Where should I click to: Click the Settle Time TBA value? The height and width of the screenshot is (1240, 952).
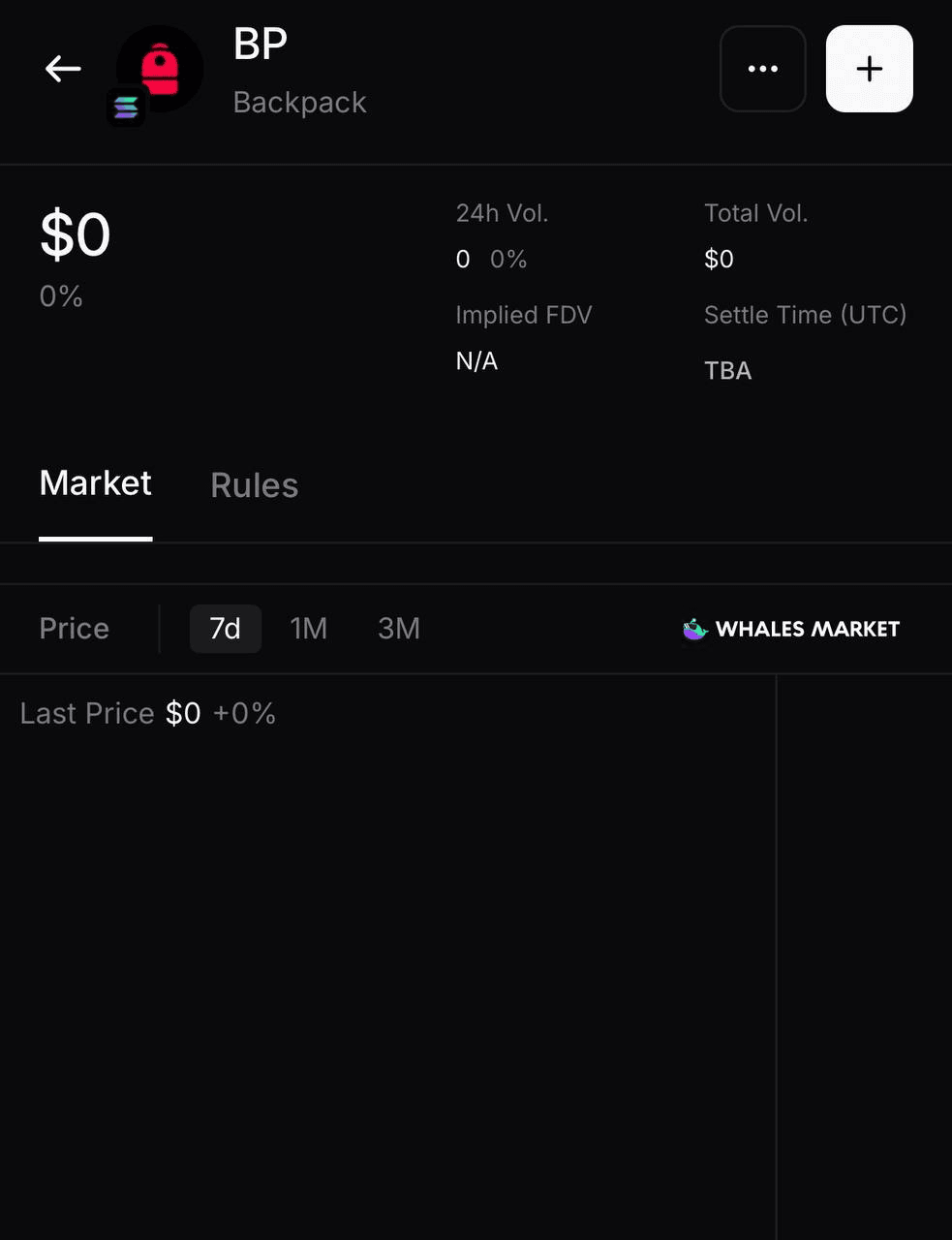click(727, 369)
